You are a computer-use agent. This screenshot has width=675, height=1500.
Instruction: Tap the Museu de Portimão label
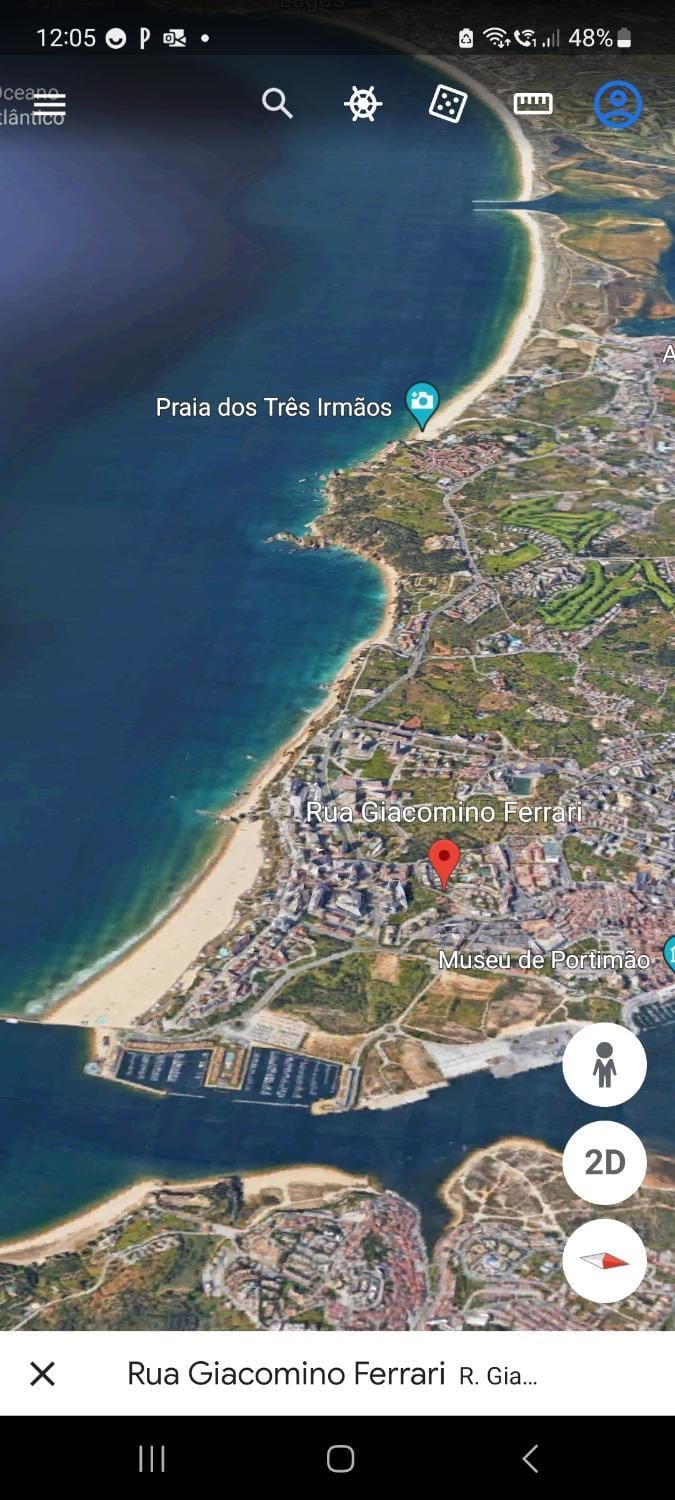tap(544, 960)
